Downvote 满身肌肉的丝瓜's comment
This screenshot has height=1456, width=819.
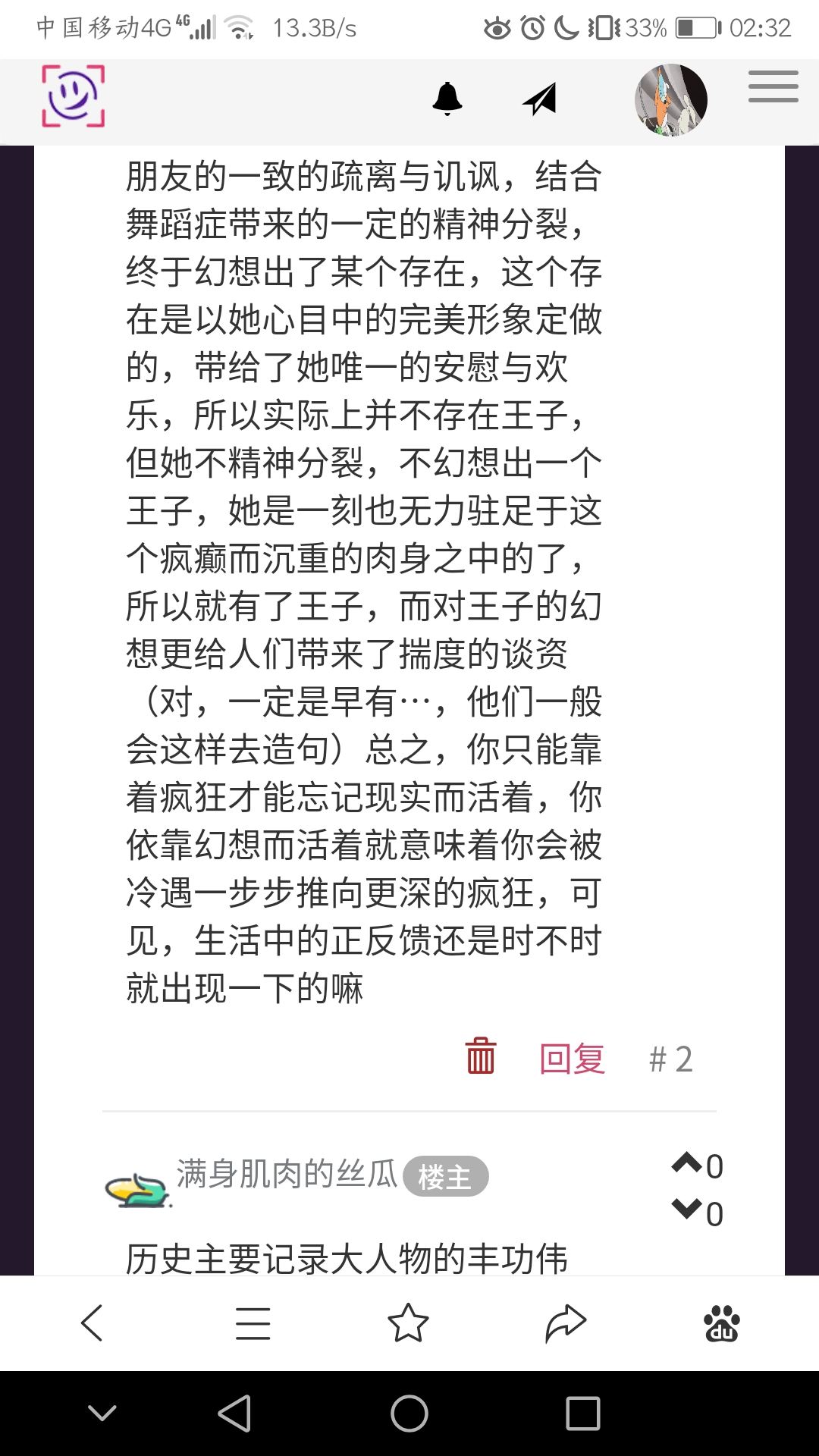coord(687,1210)
